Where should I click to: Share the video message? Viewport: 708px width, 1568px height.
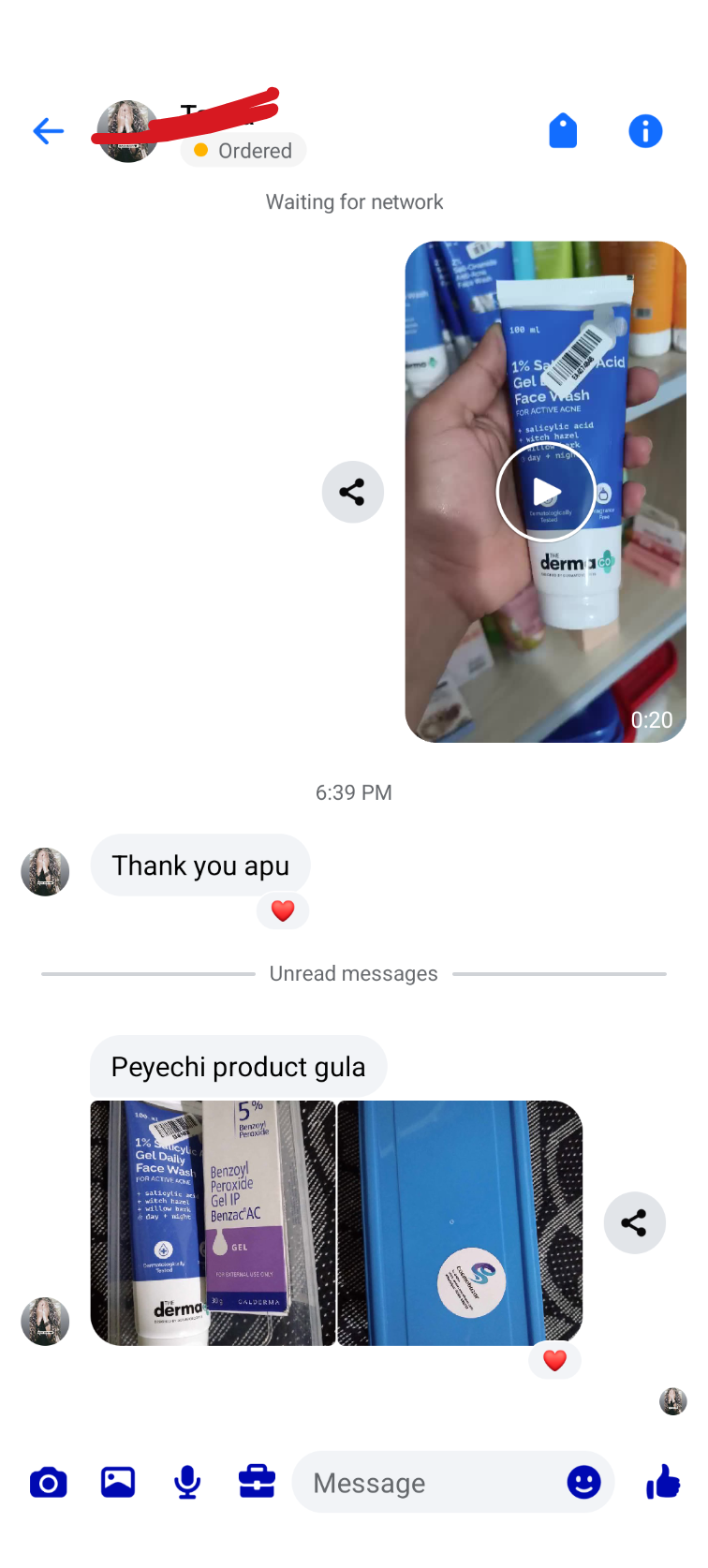(x=352, y=491)
